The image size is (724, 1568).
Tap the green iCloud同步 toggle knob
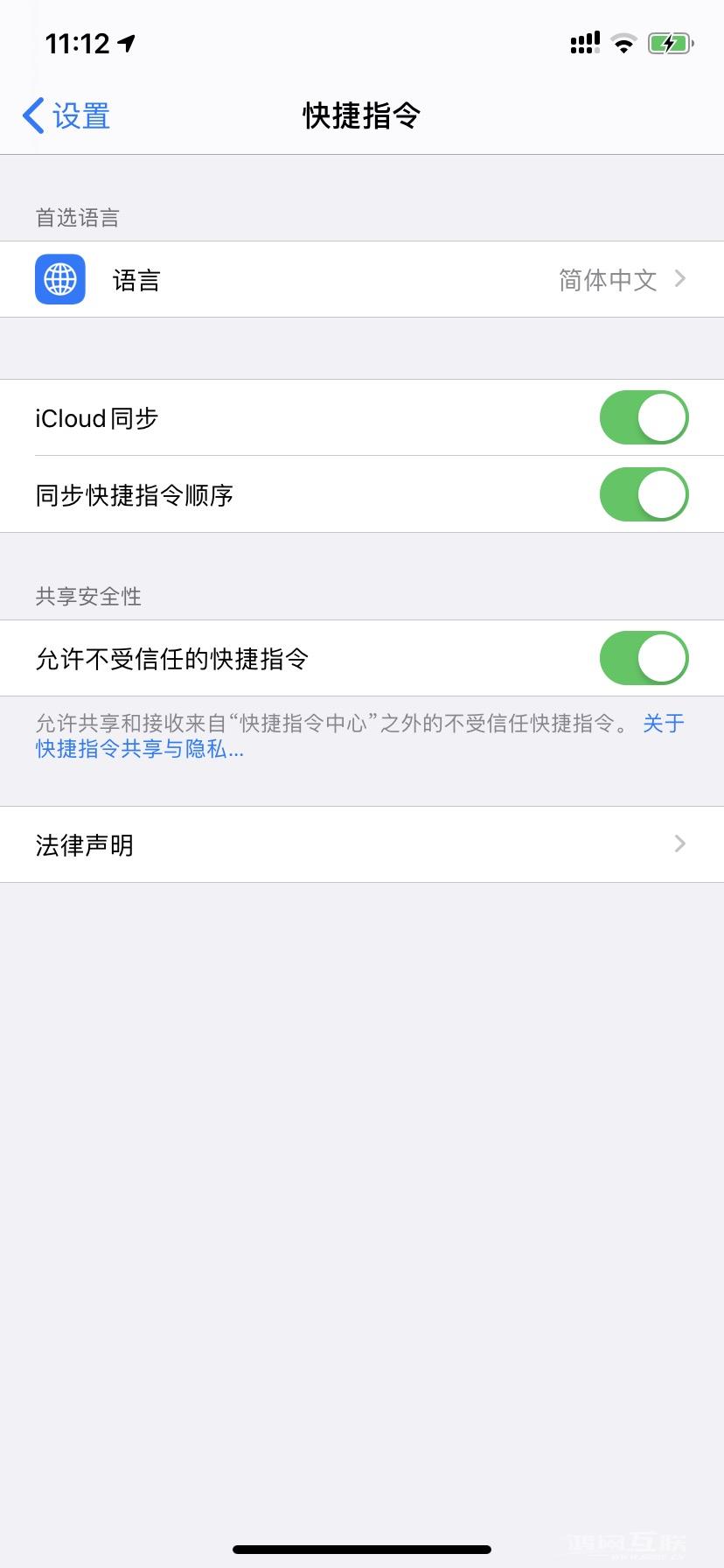(x=662, y=417)
